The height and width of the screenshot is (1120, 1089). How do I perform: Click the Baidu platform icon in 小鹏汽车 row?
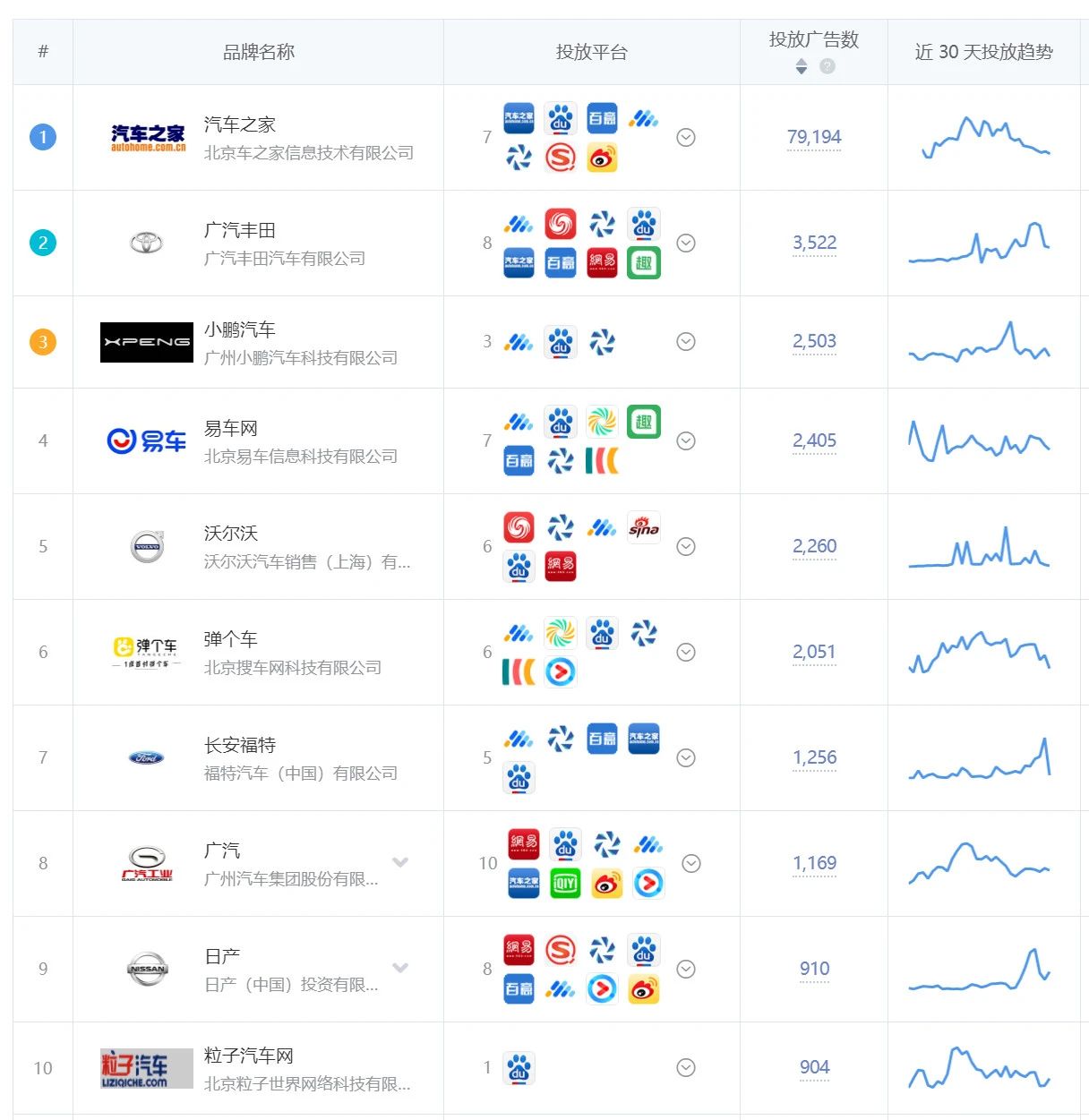[560, 341]
